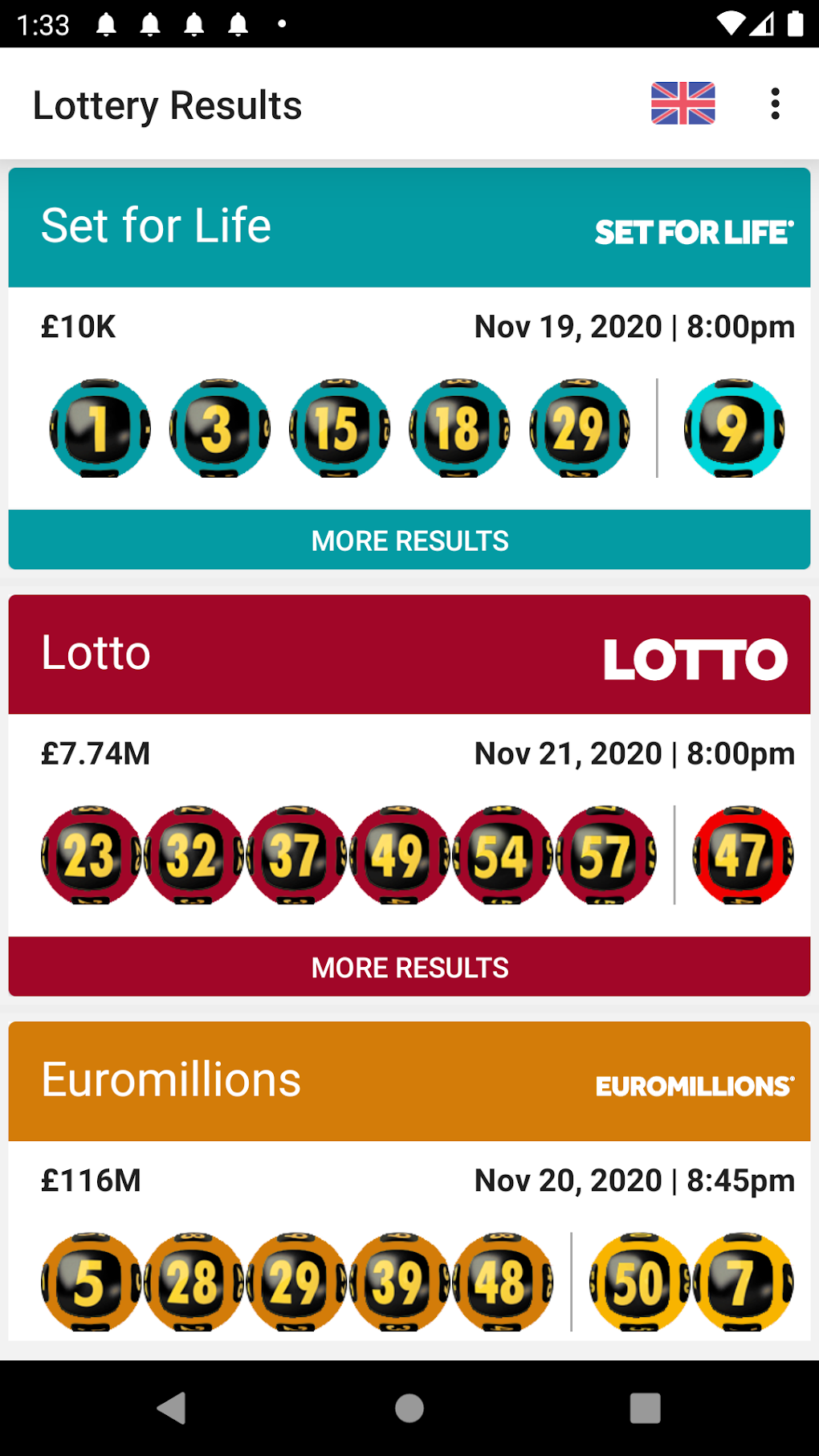Viewport: 819px width, 1456px height.
Task: Select the Lotto bonus ball 47
Action: 743,855
